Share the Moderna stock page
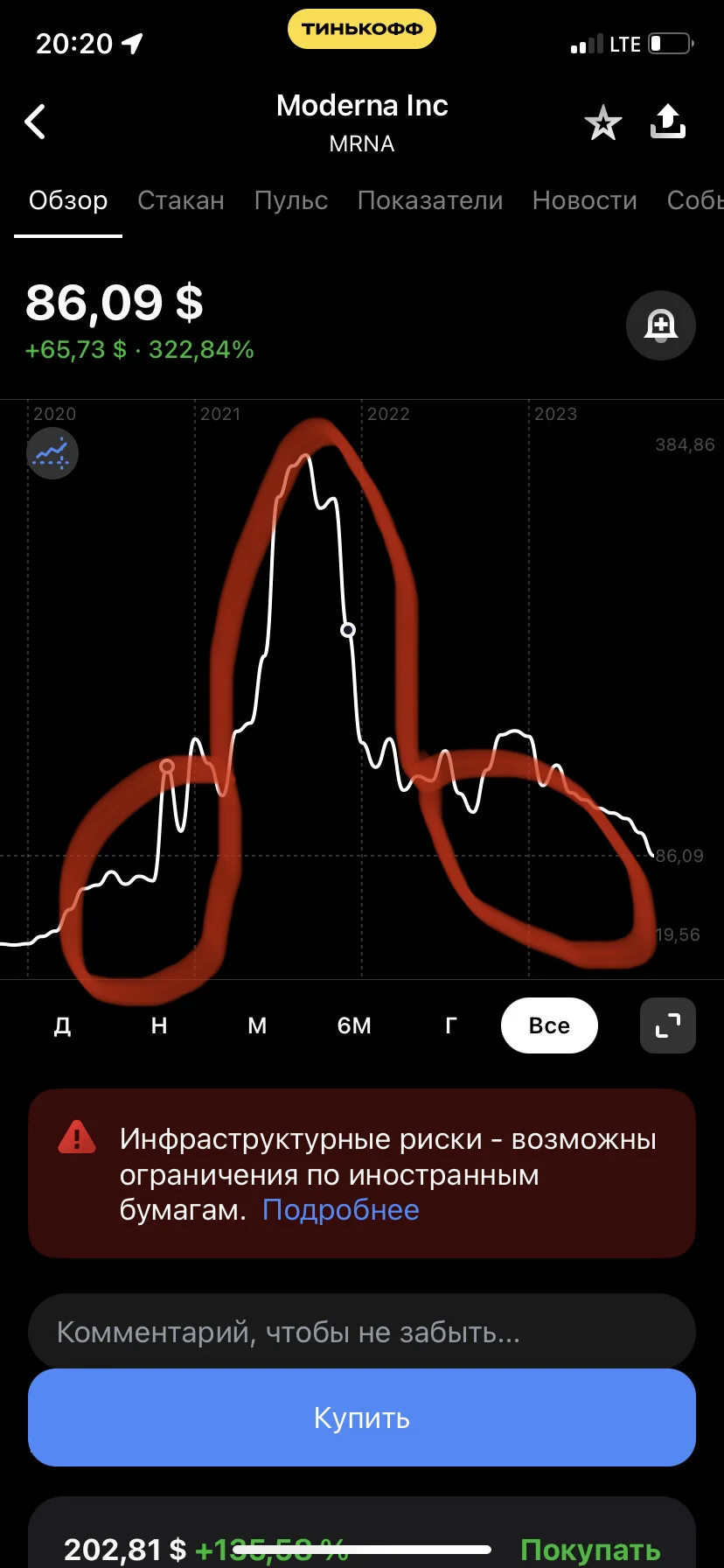Viewport: 724px width, 1568px height. pyautogui.click(x=668, y=122)
